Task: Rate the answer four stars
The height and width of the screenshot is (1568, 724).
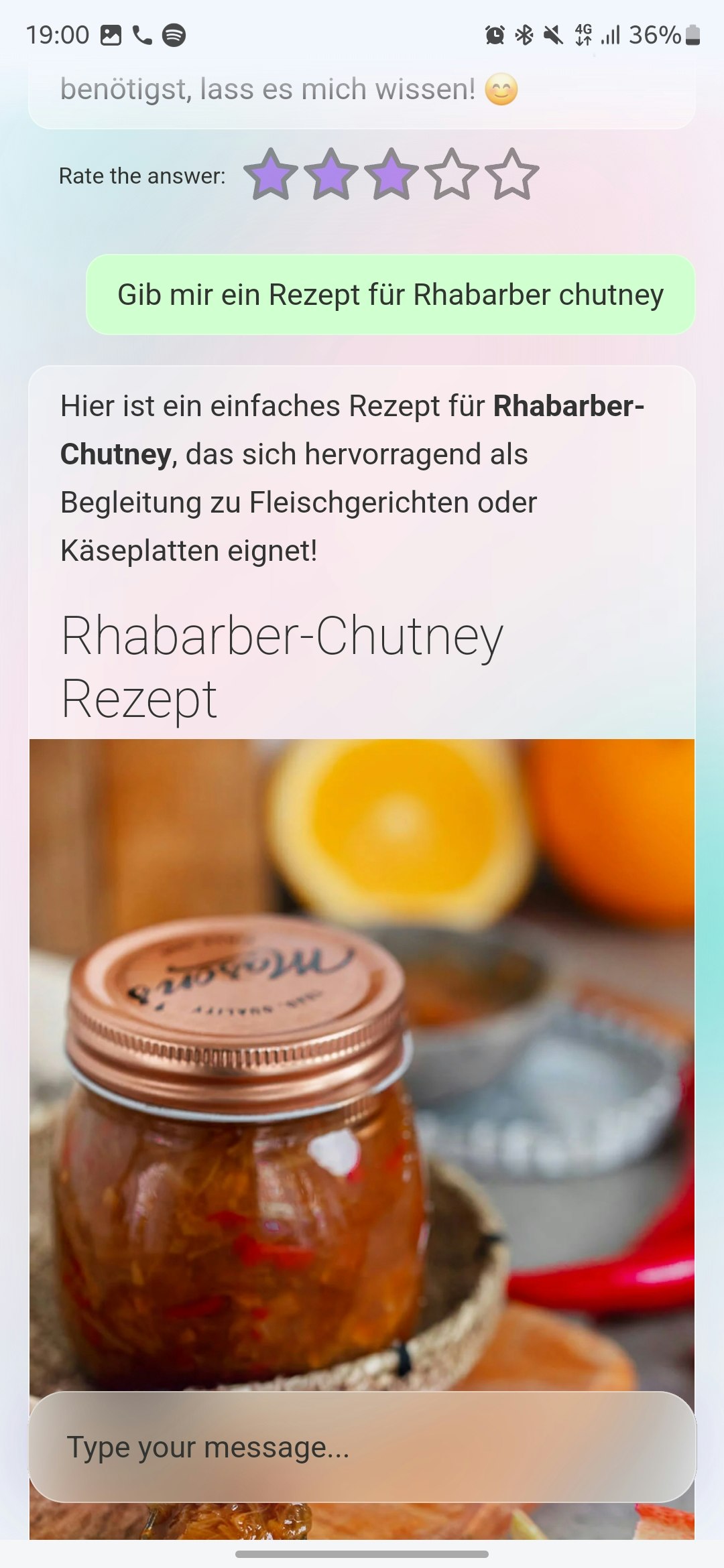Action: click(x=452, y=175)
